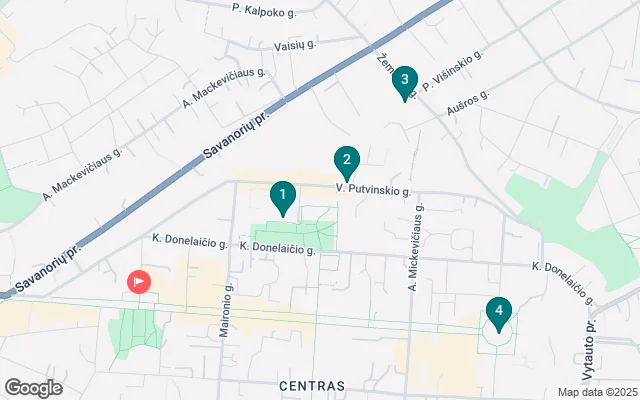Choose map pin number 4
This screenshot has height=400, width=640.
click(498, 311)
